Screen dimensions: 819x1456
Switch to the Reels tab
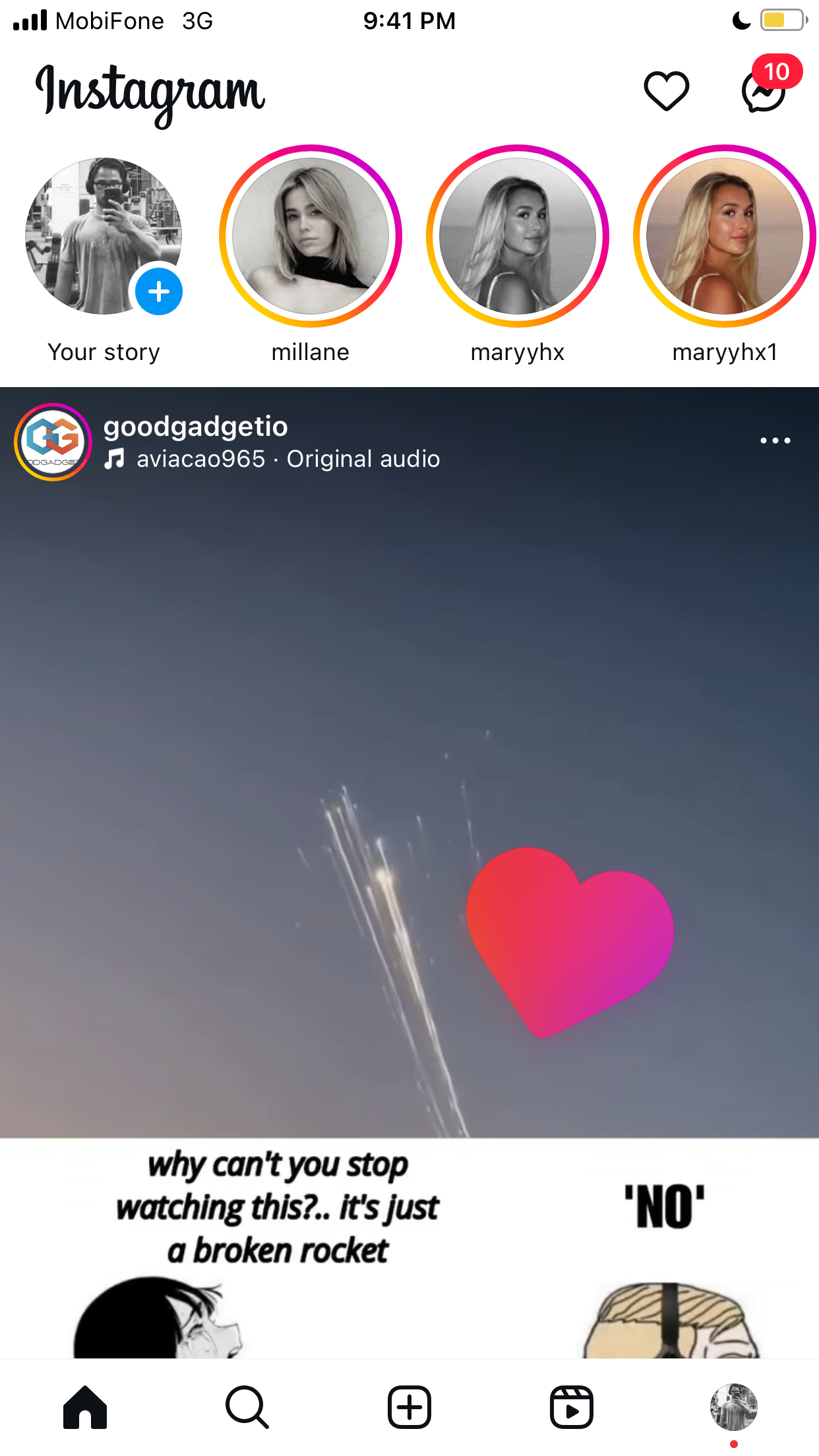tap(572, 1407)
